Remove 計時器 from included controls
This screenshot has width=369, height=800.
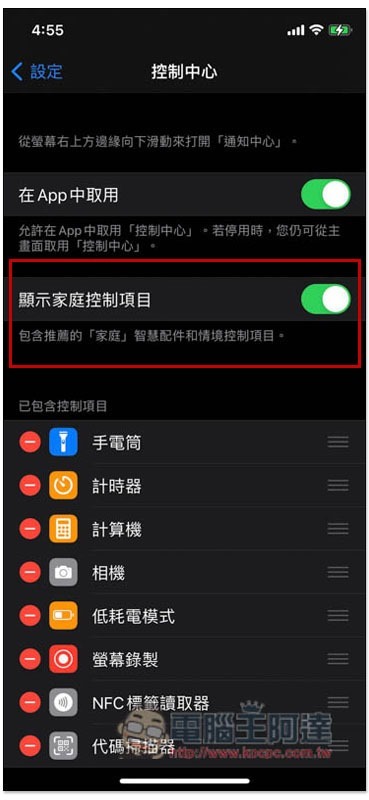(x=30, y=485)
